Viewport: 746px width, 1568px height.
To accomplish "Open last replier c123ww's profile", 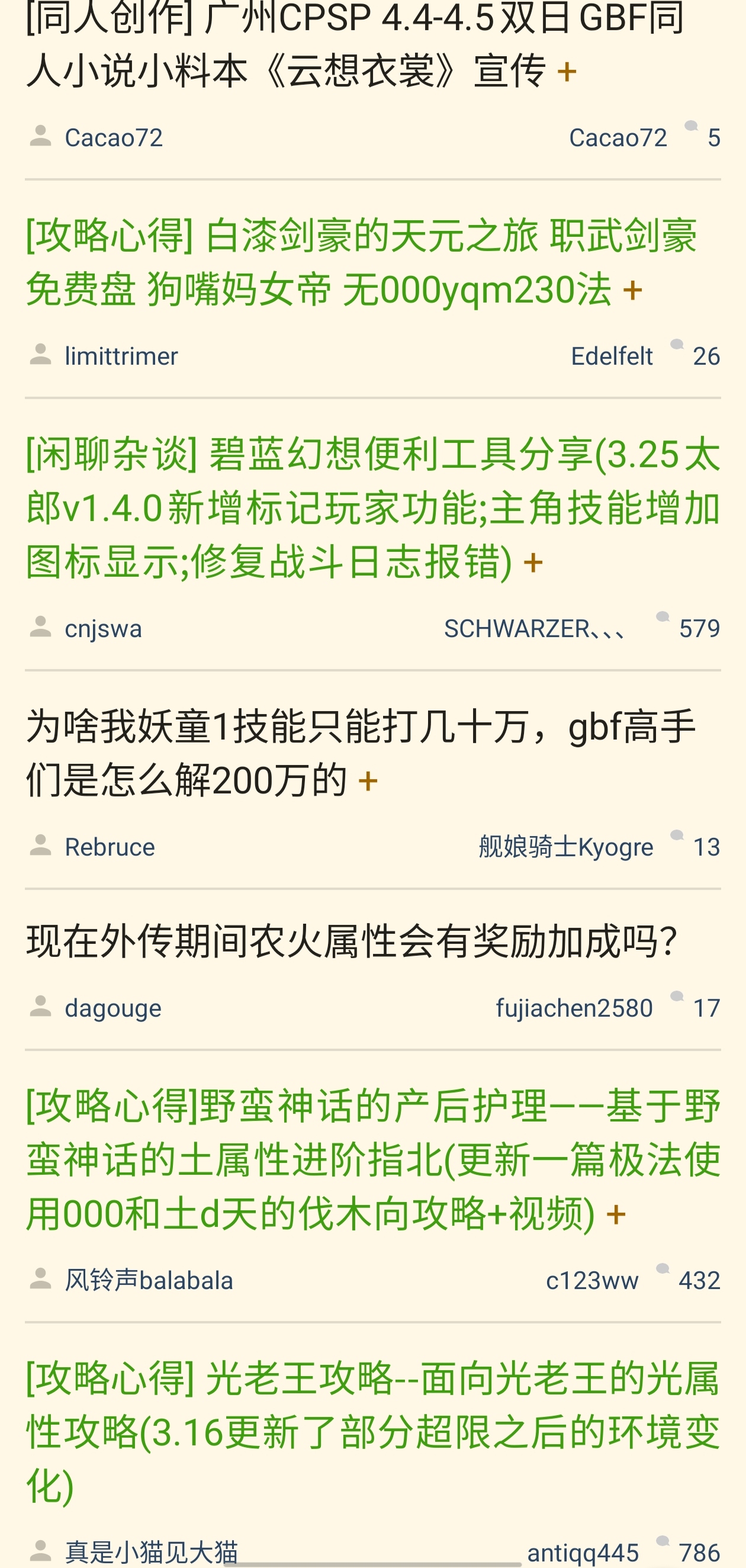I will pos(592,1280).
